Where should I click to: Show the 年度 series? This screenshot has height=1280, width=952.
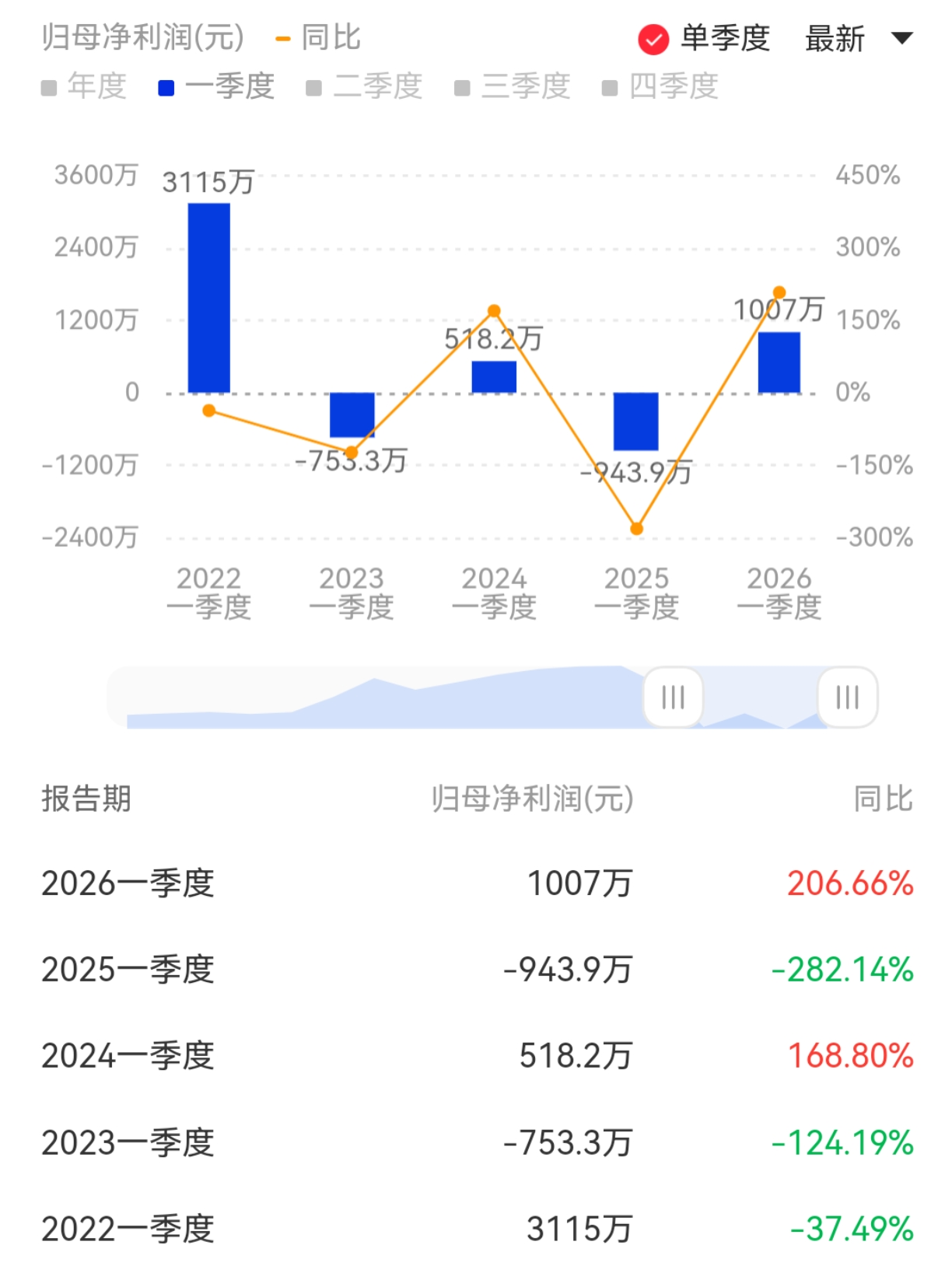point(84,86)
